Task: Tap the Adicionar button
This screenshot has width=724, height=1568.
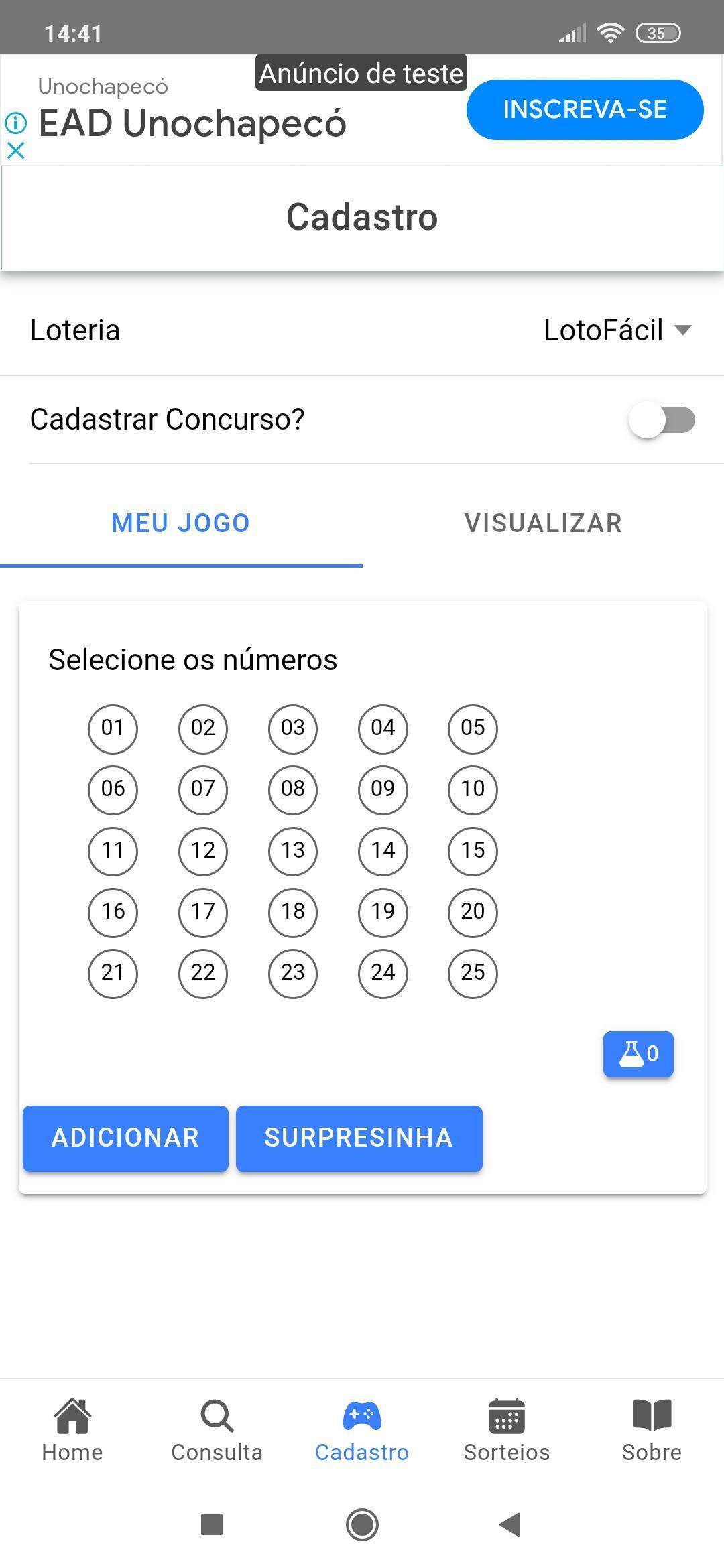Action: (125, 1138)
